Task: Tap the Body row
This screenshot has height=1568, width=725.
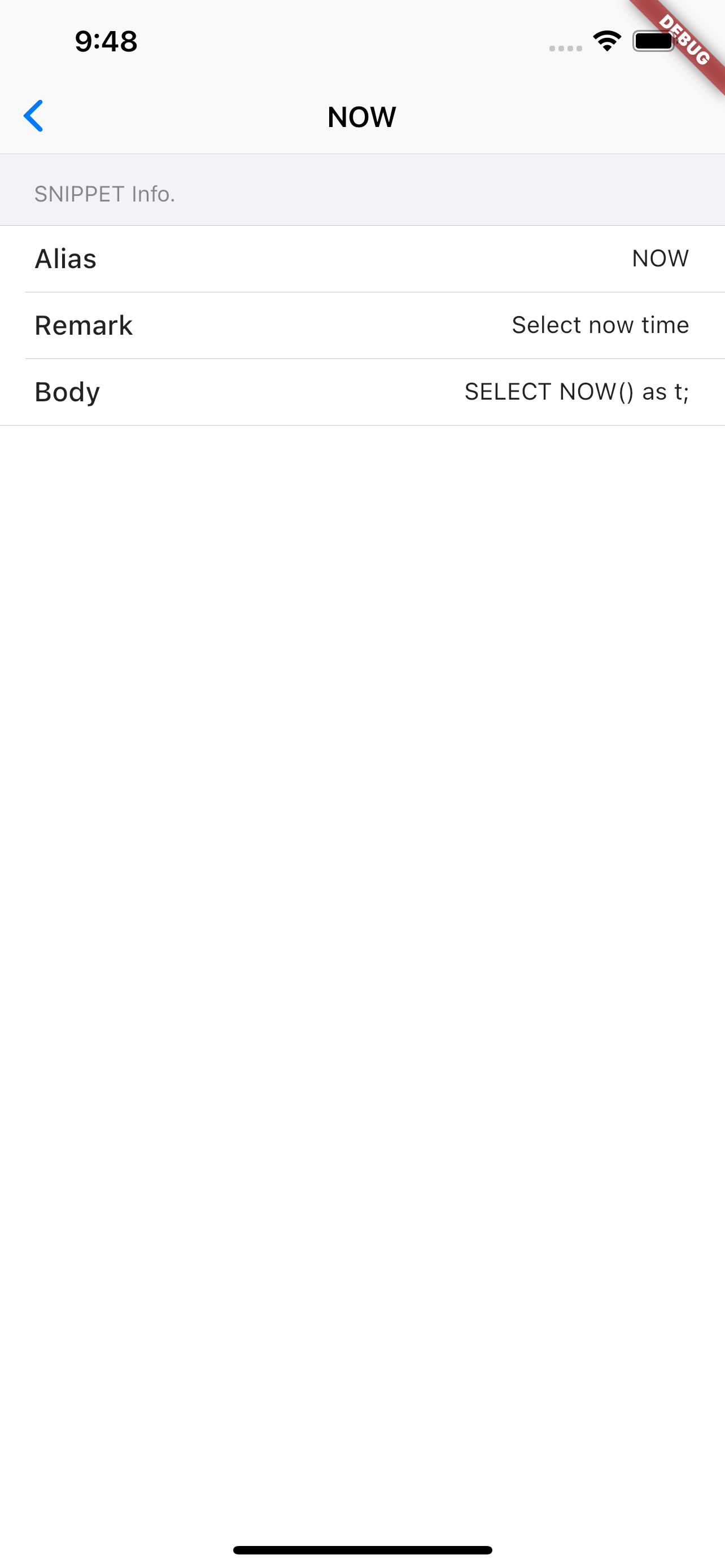Action: (362, 392)
